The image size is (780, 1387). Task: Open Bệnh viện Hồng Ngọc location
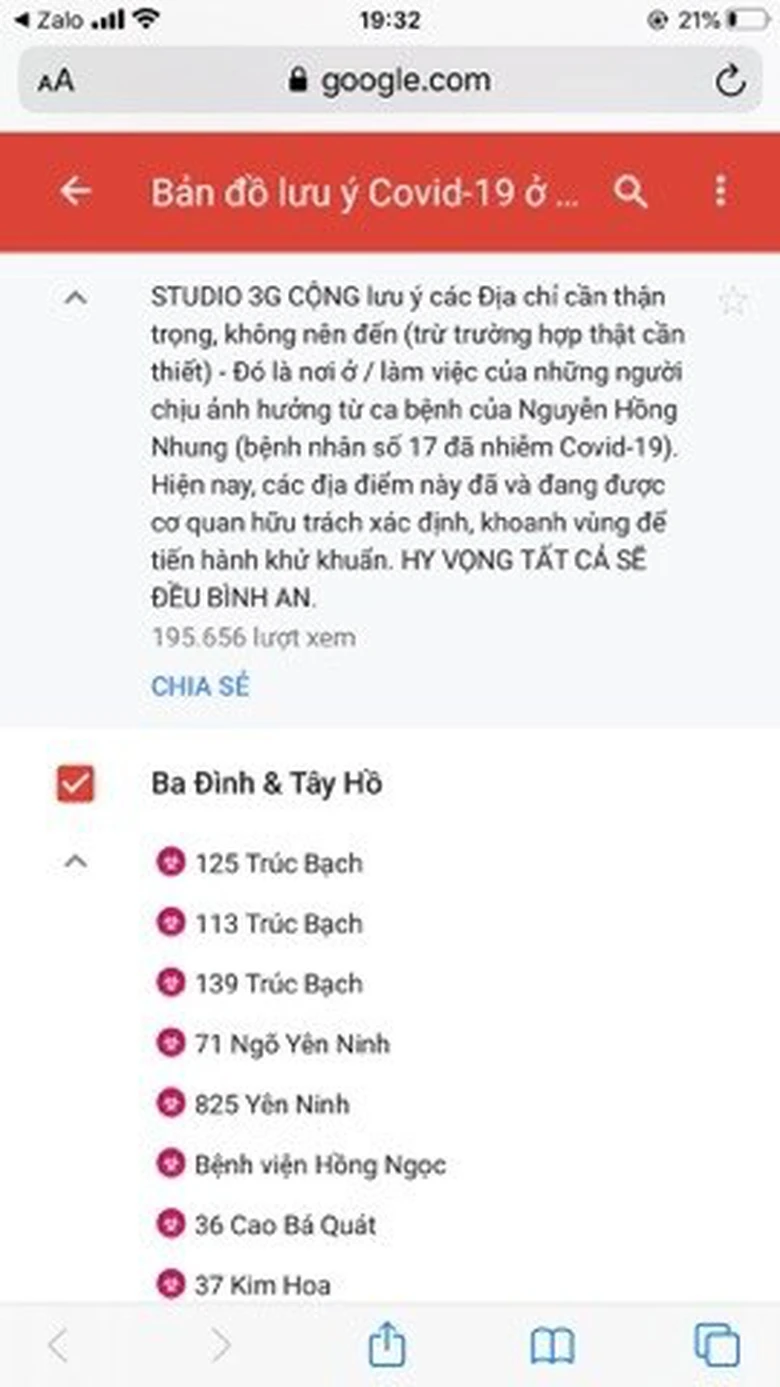tap(319, 1165)
